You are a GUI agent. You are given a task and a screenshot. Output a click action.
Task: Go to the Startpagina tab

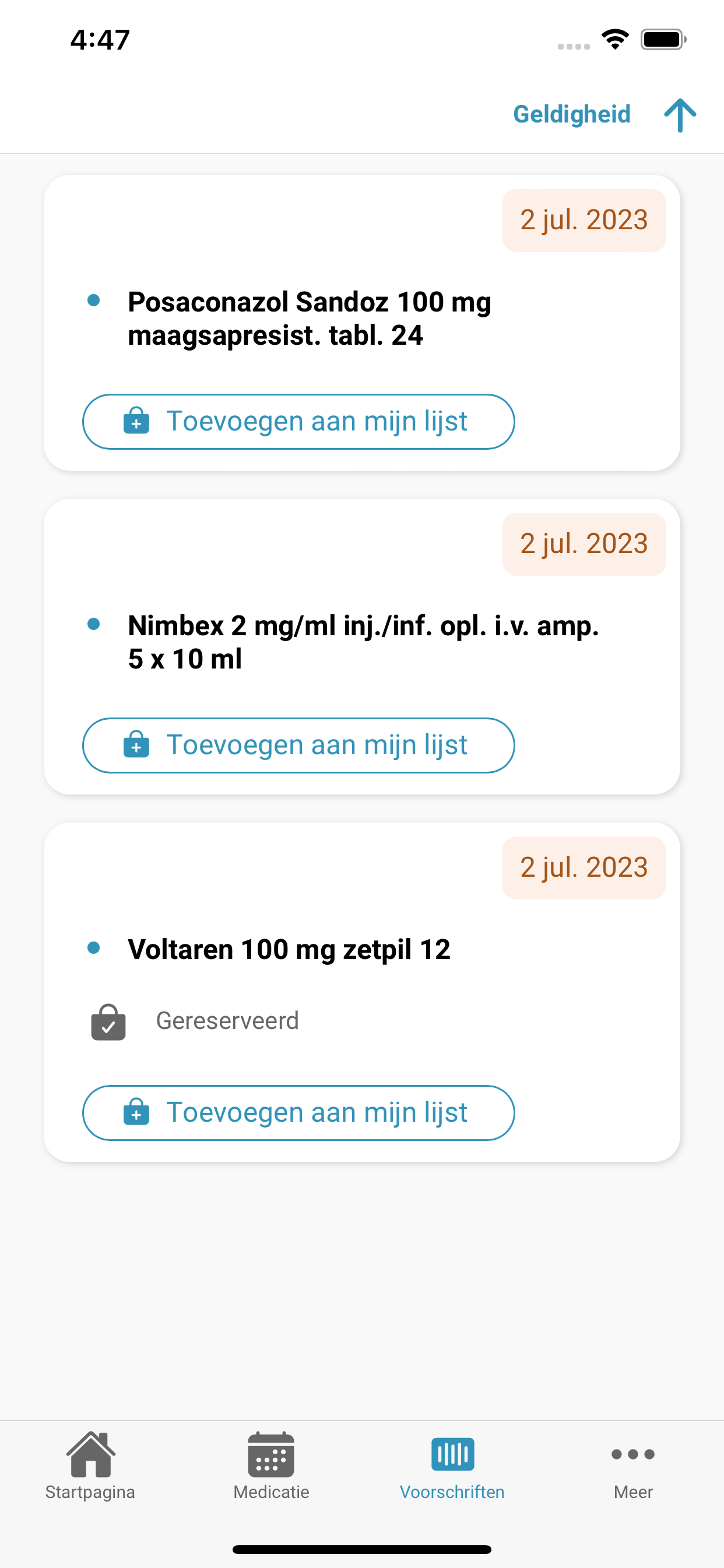click(90, 1466)
